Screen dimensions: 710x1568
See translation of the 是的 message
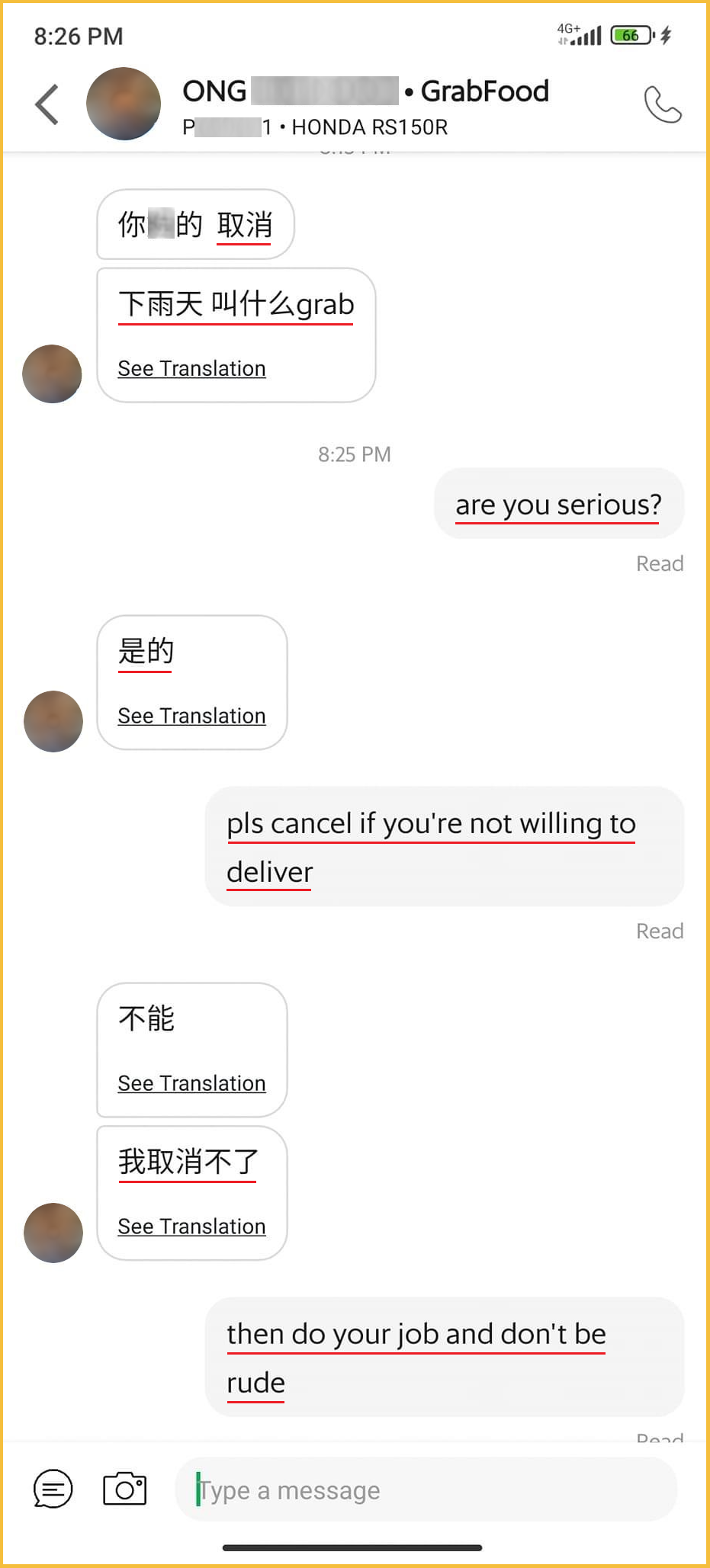[191, 717]
